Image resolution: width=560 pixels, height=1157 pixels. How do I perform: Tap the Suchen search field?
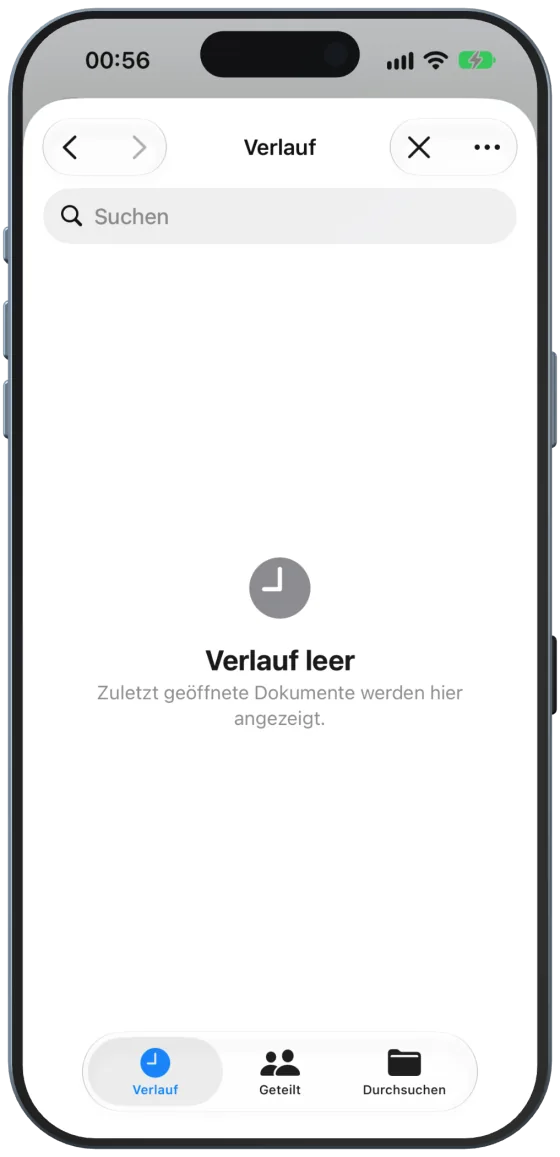pos(280,216)
